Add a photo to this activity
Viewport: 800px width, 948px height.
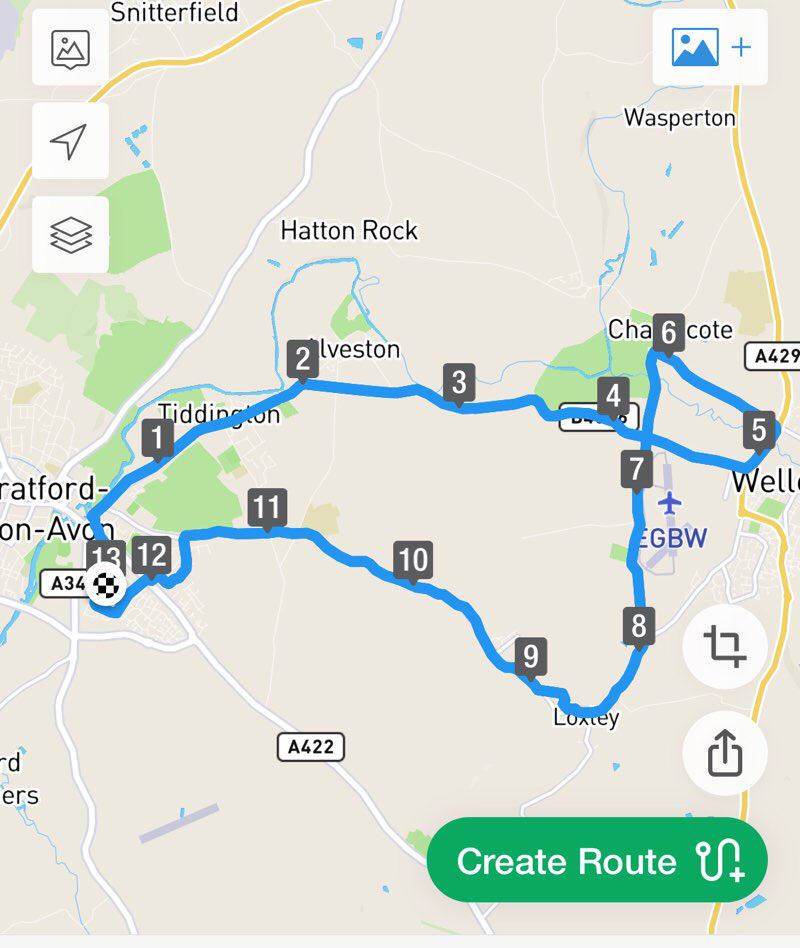[x=711, y=48]
